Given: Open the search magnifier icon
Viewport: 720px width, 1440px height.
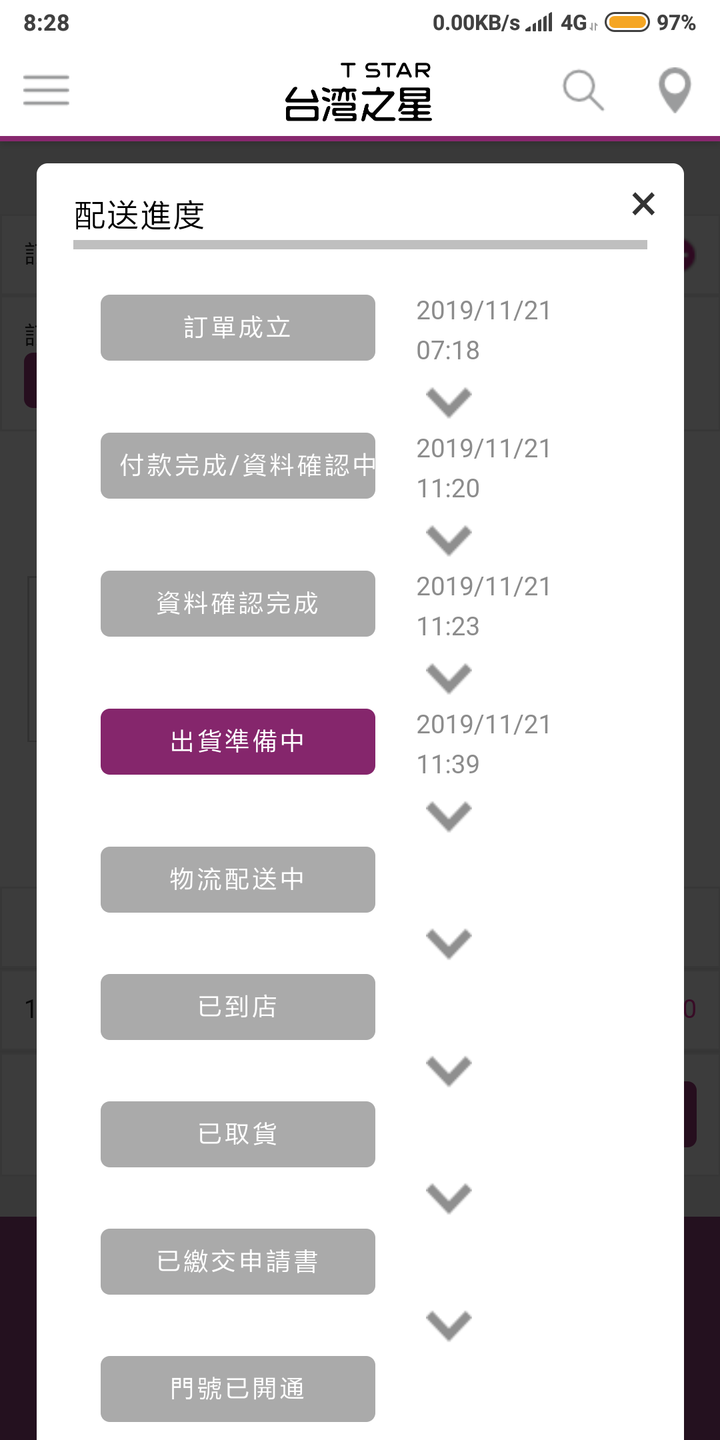Looking at the screenshot, I should tap(583, 90).
